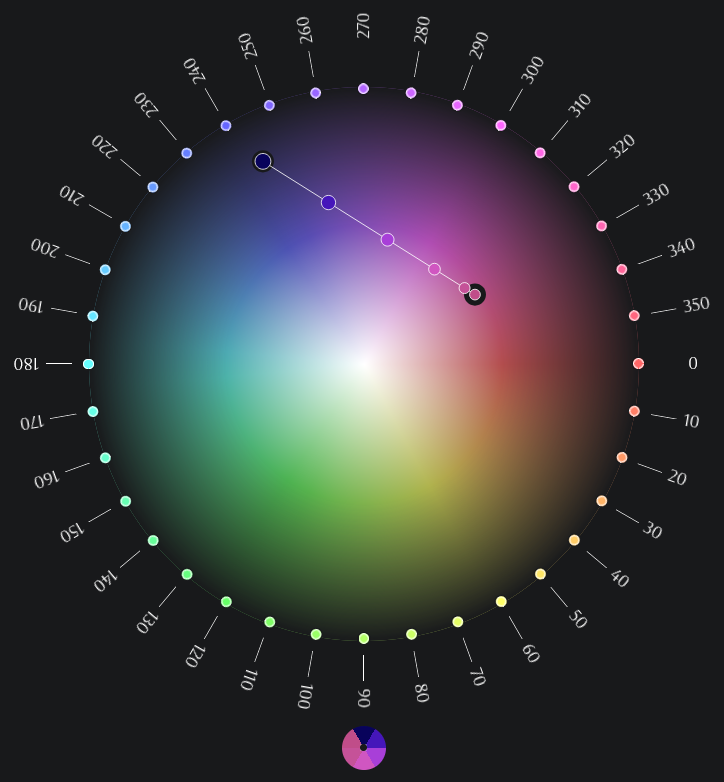Tap the indigo node on the gradient line
The height and width of the screenshot is (782, 724).
328,202
